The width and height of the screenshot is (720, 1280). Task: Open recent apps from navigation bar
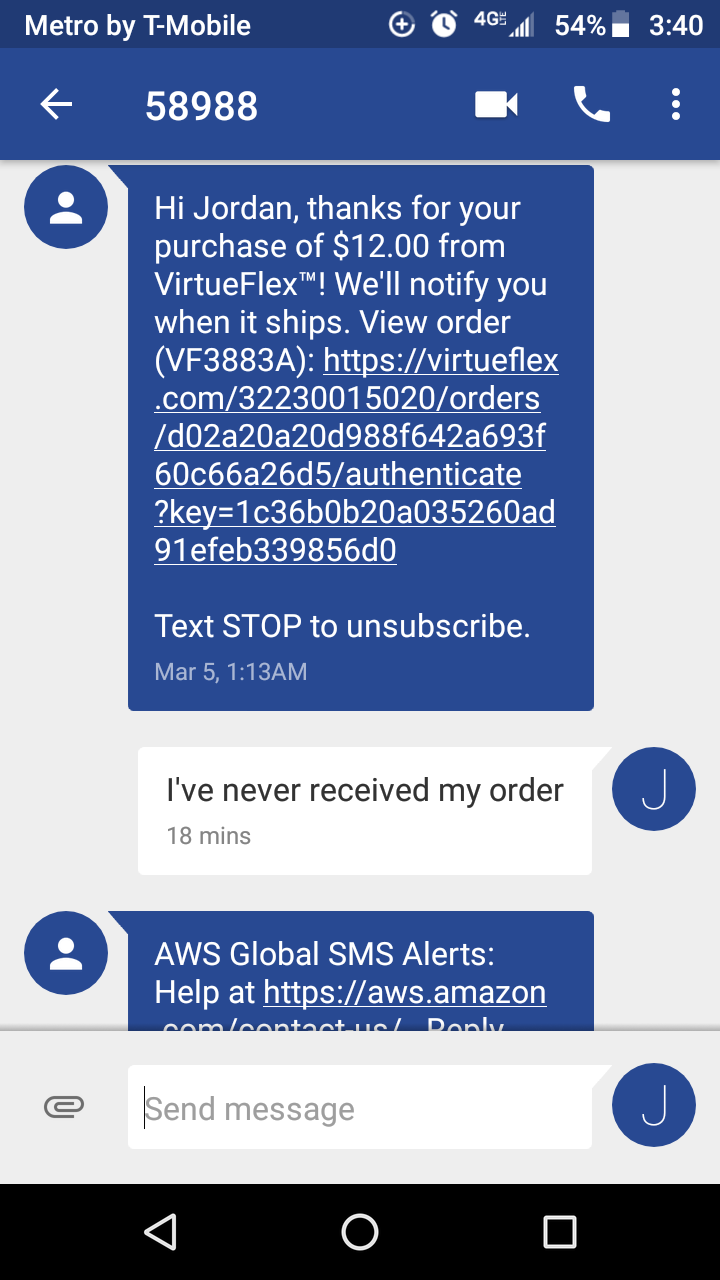(x=560, y=1232)
